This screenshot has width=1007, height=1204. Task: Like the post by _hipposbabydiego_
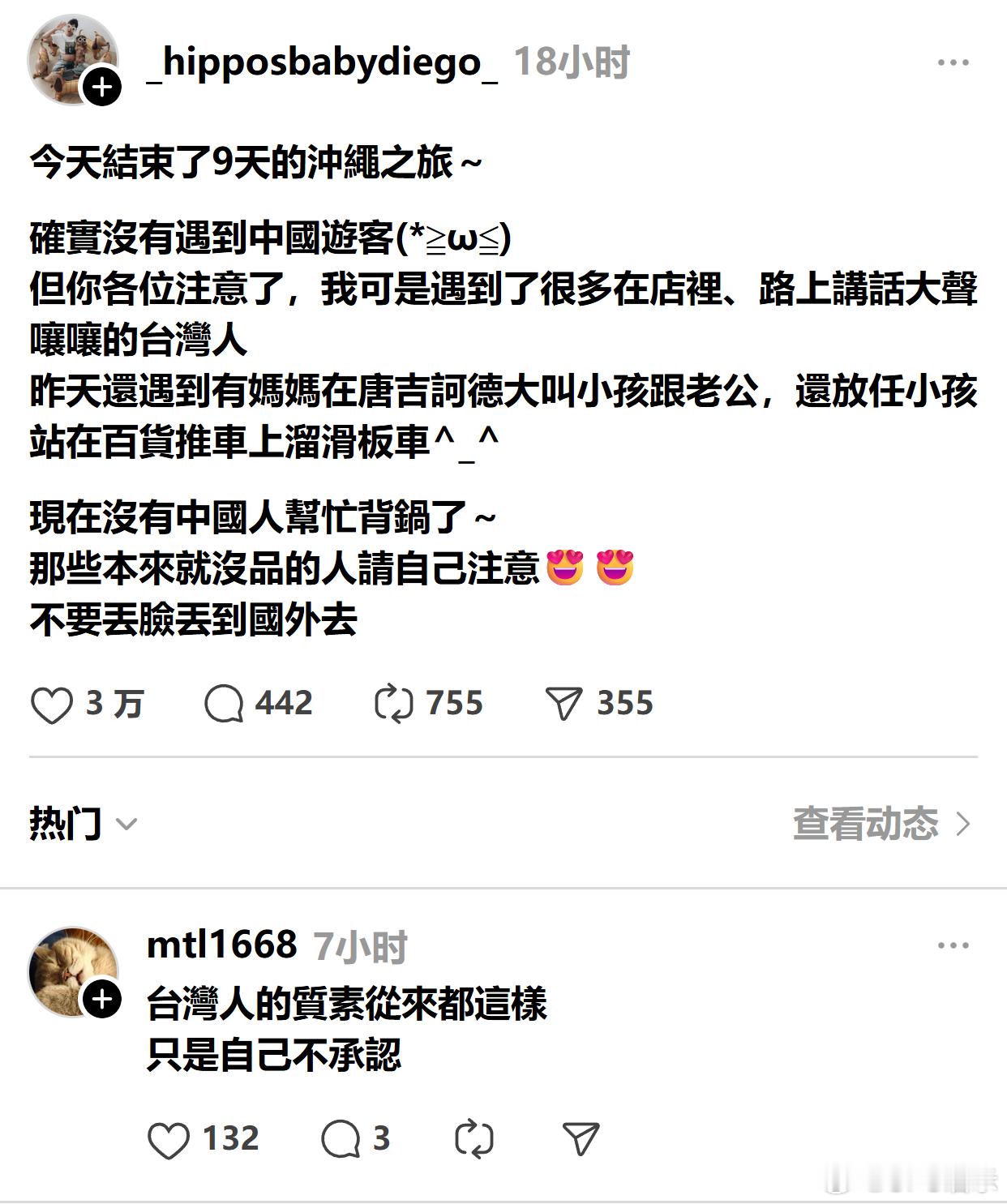tap(53, 704)
